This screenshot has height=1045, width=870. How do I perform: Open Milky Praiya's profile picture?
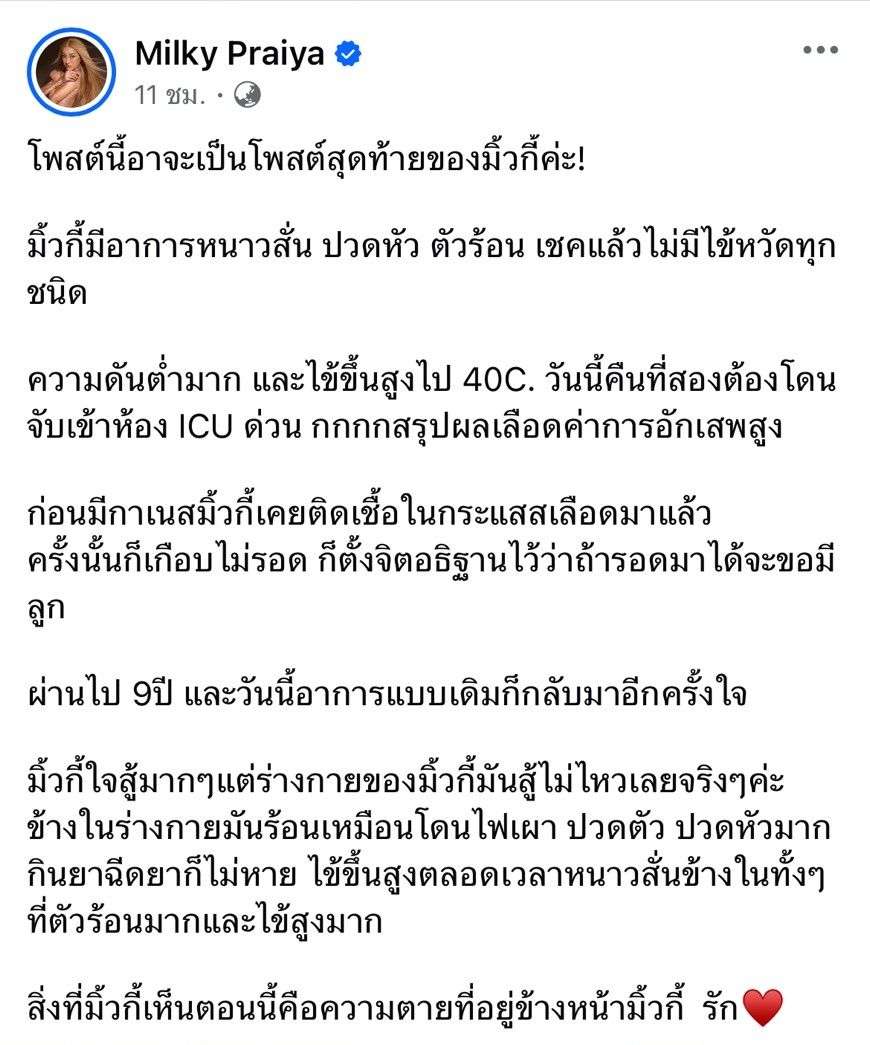click(x=71, y=71)
